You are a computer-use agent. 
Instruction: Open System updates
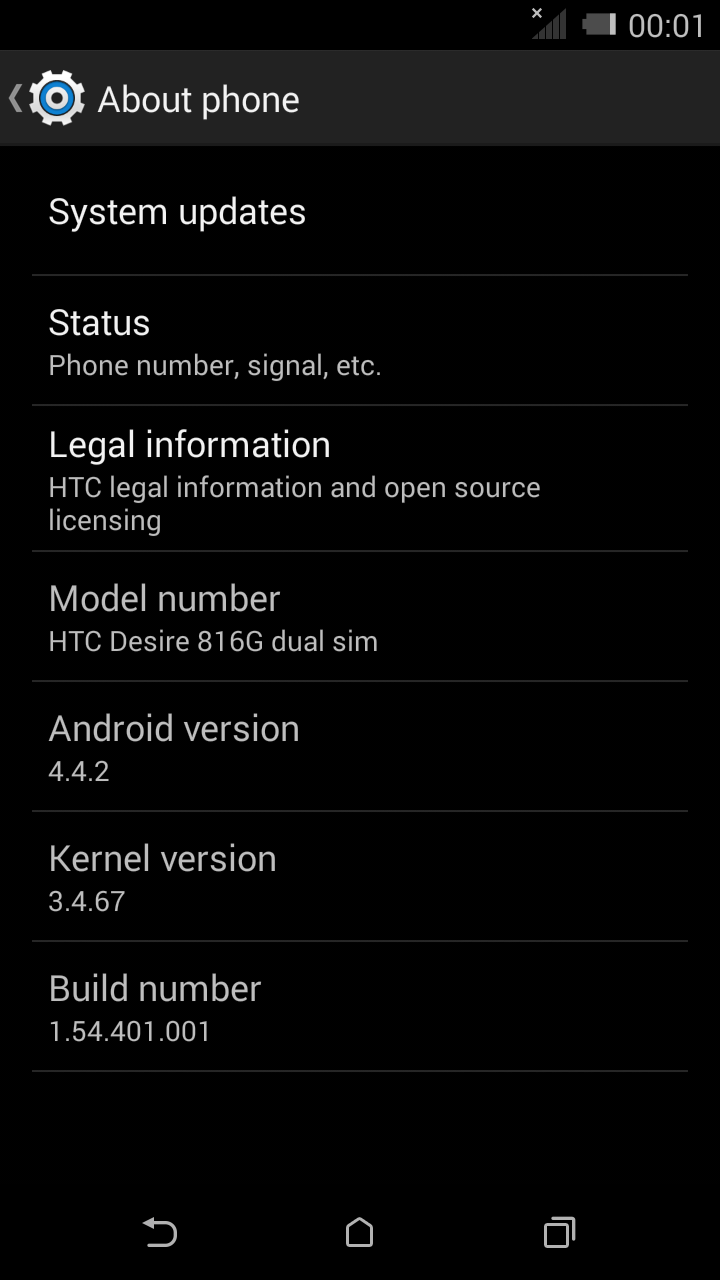(360, 212)
